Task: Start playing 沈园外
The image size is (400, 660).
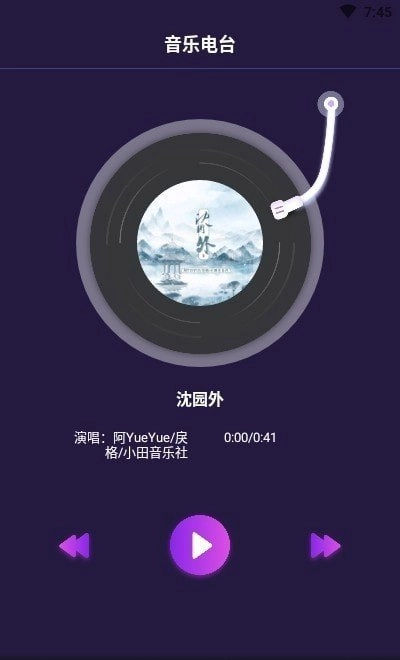Action: [200, 545]
